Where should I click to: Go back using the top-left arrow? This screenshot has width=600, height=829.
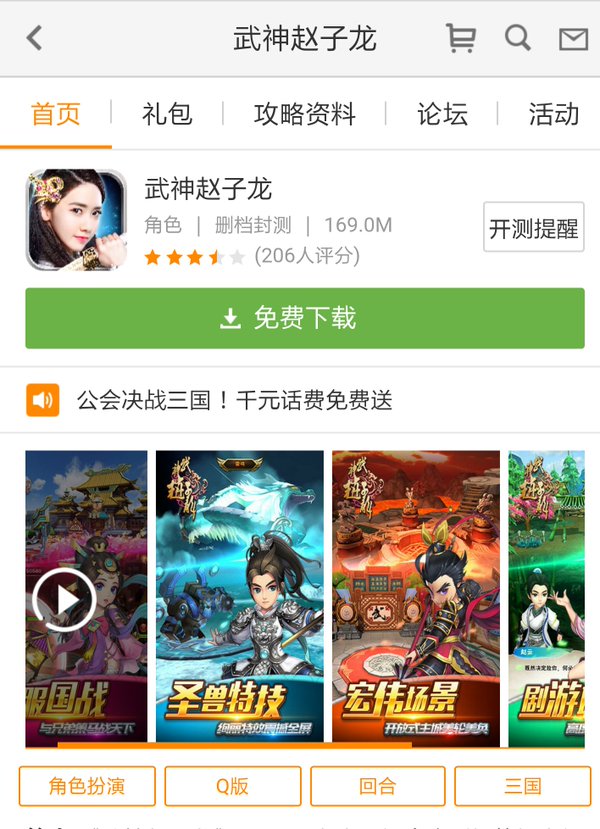(x=34, y=38)
